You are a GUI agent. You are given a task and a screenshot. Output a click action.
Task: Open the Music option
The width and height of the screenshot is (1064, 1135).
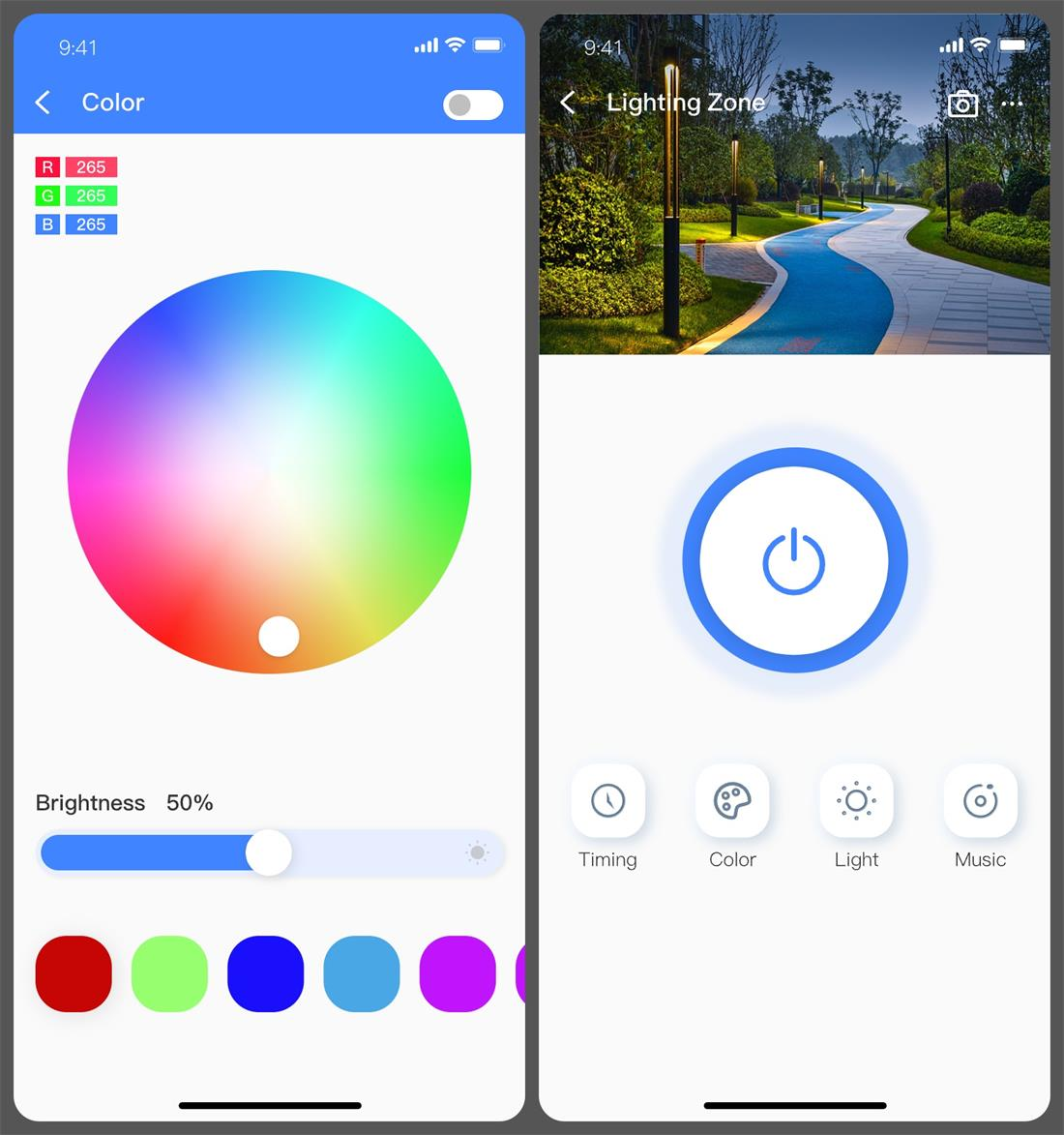(x=980, y=800)
